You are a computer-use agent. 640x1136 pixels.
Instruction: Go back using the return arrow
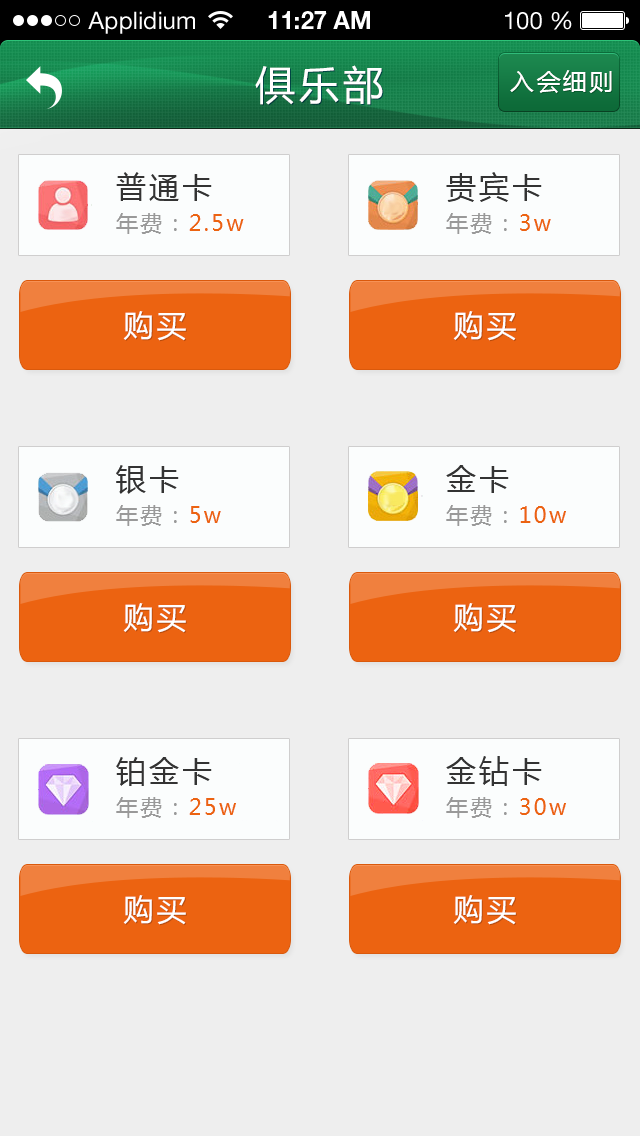click(x=44, y=86)
